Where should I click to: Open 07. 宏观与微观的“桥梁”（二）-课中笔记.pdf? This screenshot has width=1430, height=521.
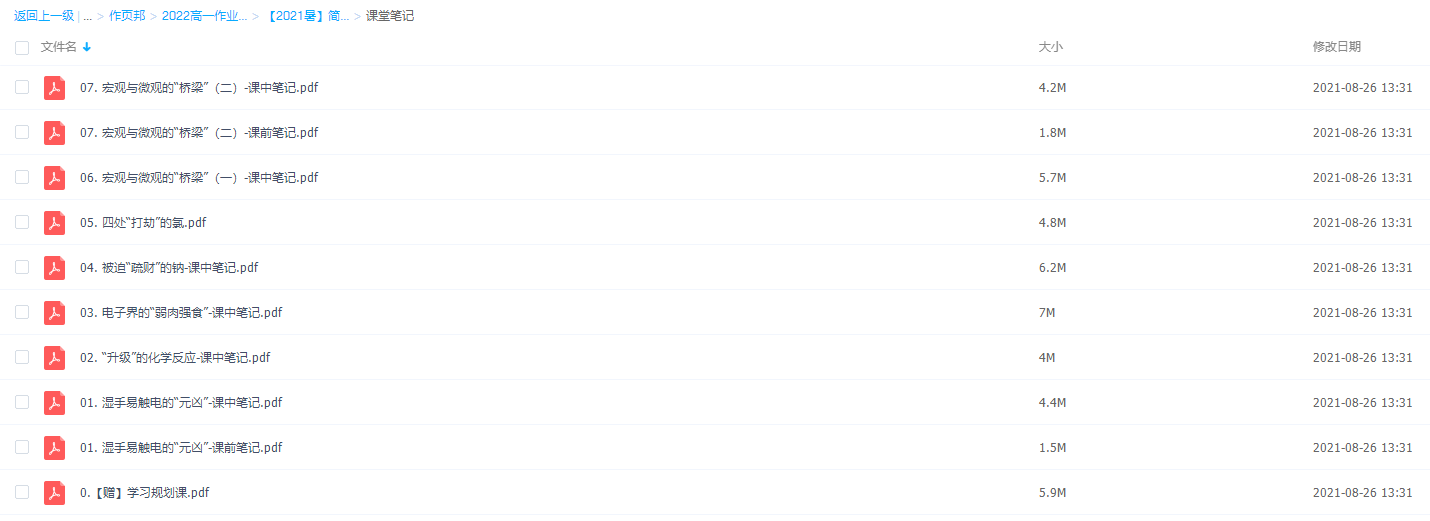pyautogui.click(x=199, y=88)
